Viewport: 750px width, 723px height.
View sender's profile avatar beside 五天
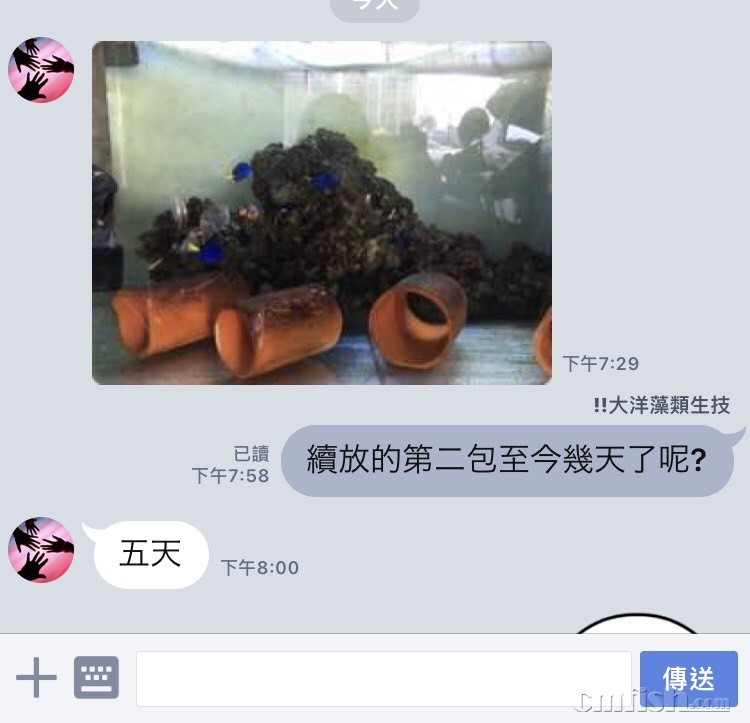coord(41,550)
